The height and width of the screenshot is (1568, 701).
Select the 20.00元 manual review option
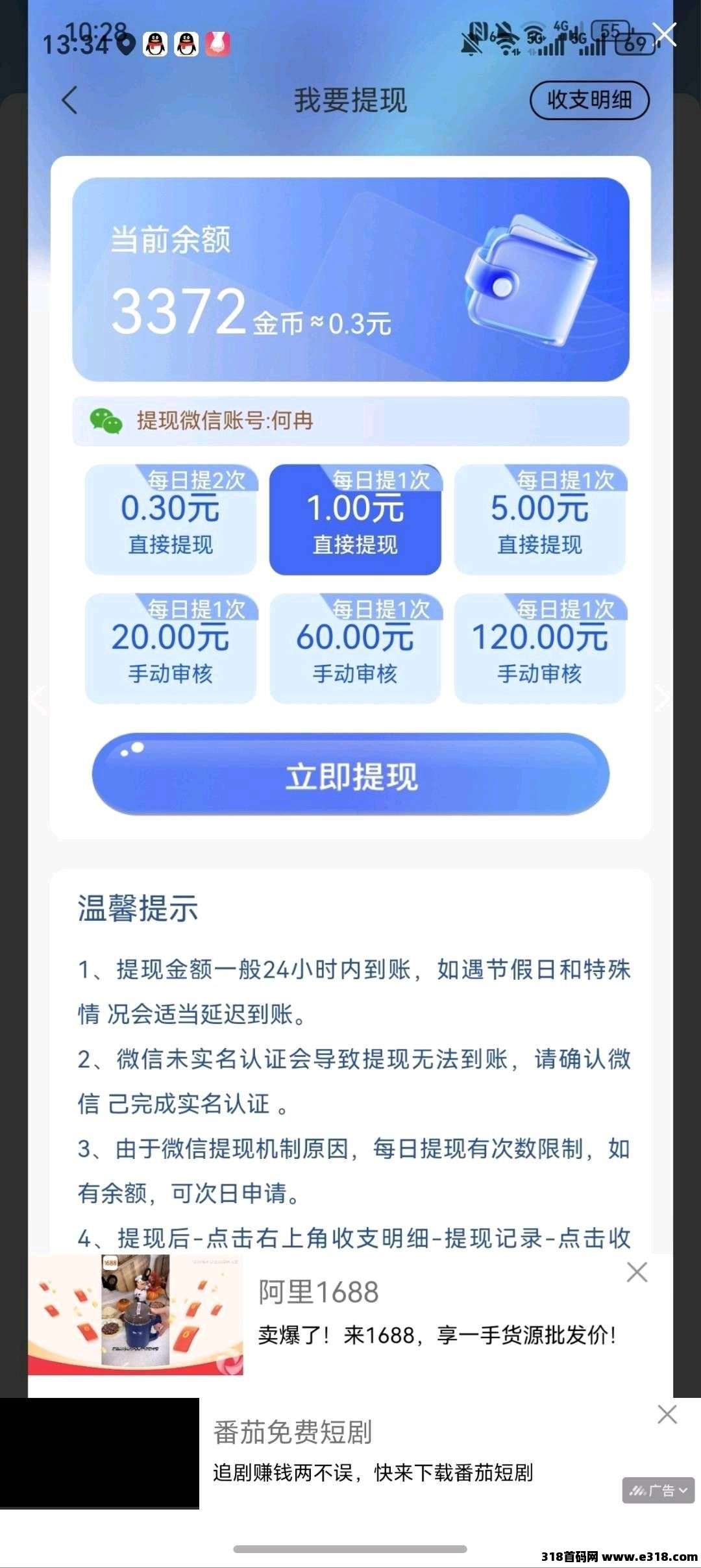coord(171,649)
